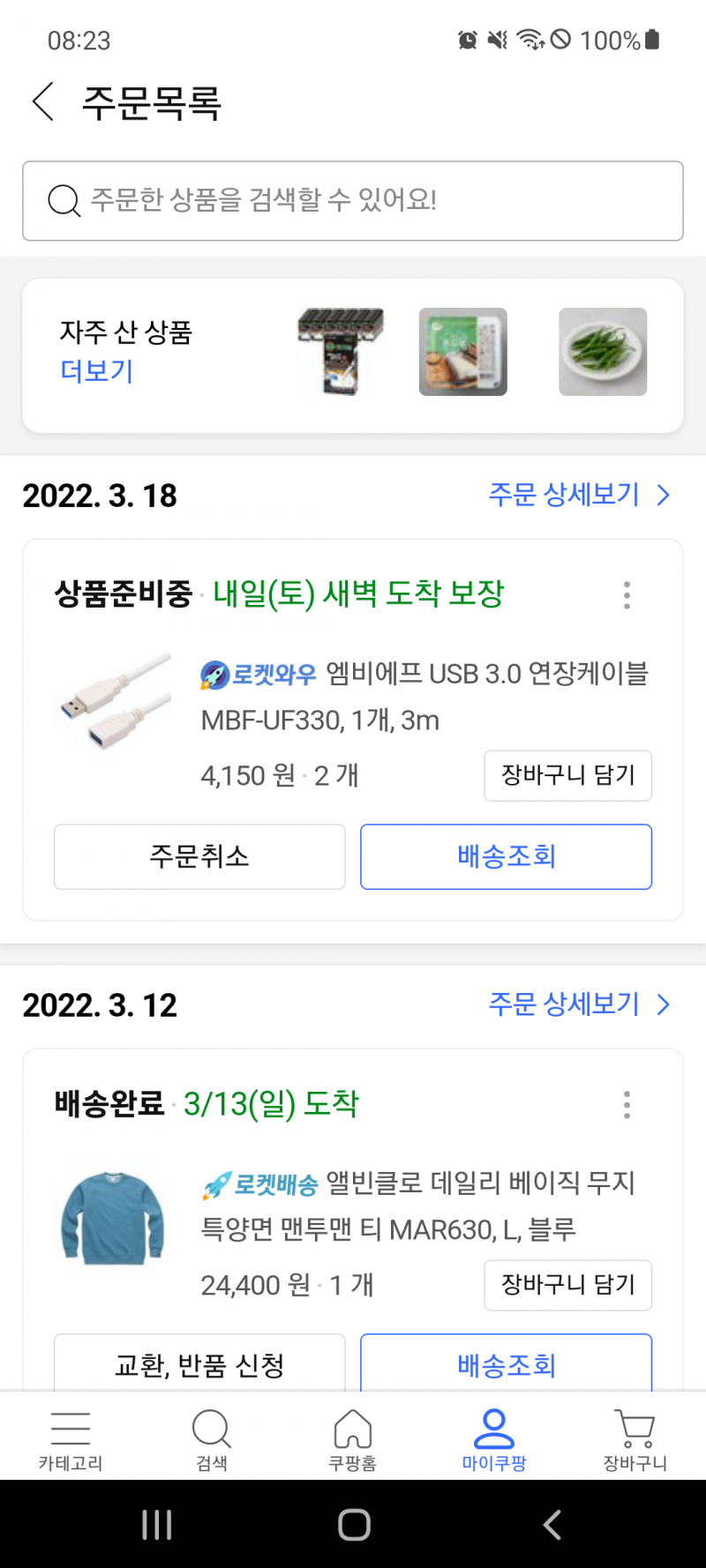Cancel the USB cable order via 주문취소
Viewport: 706px width, 1568px height.
[199, 856]
